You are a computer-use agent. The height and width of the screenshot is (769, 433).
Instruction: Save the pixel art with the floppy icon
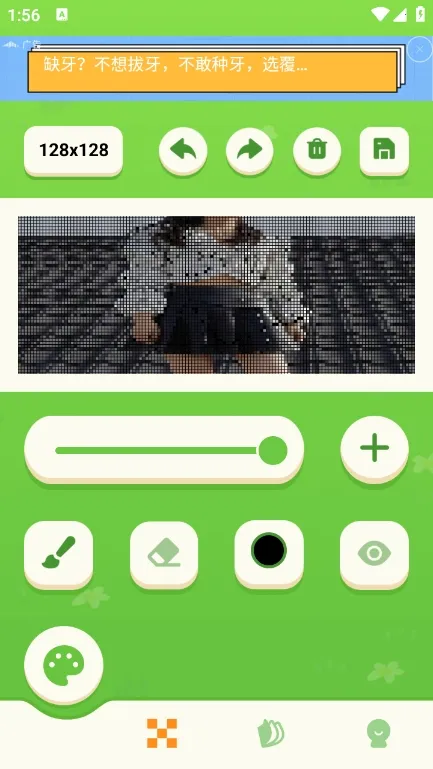coord(384,150)
